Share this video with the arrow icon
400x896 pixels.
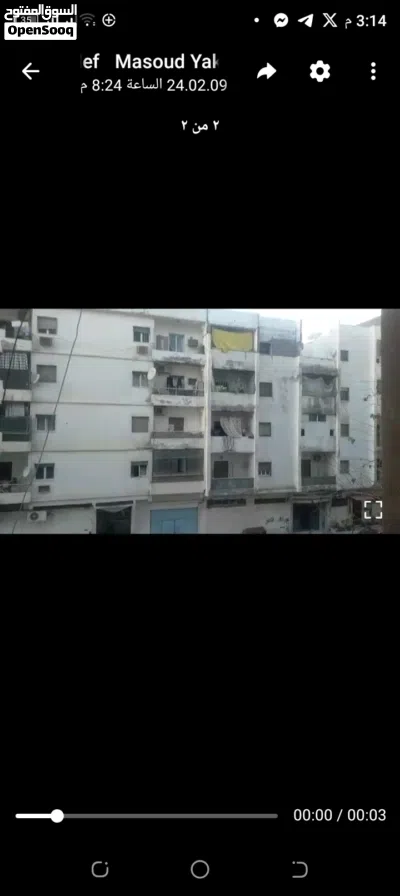point(266,71)
